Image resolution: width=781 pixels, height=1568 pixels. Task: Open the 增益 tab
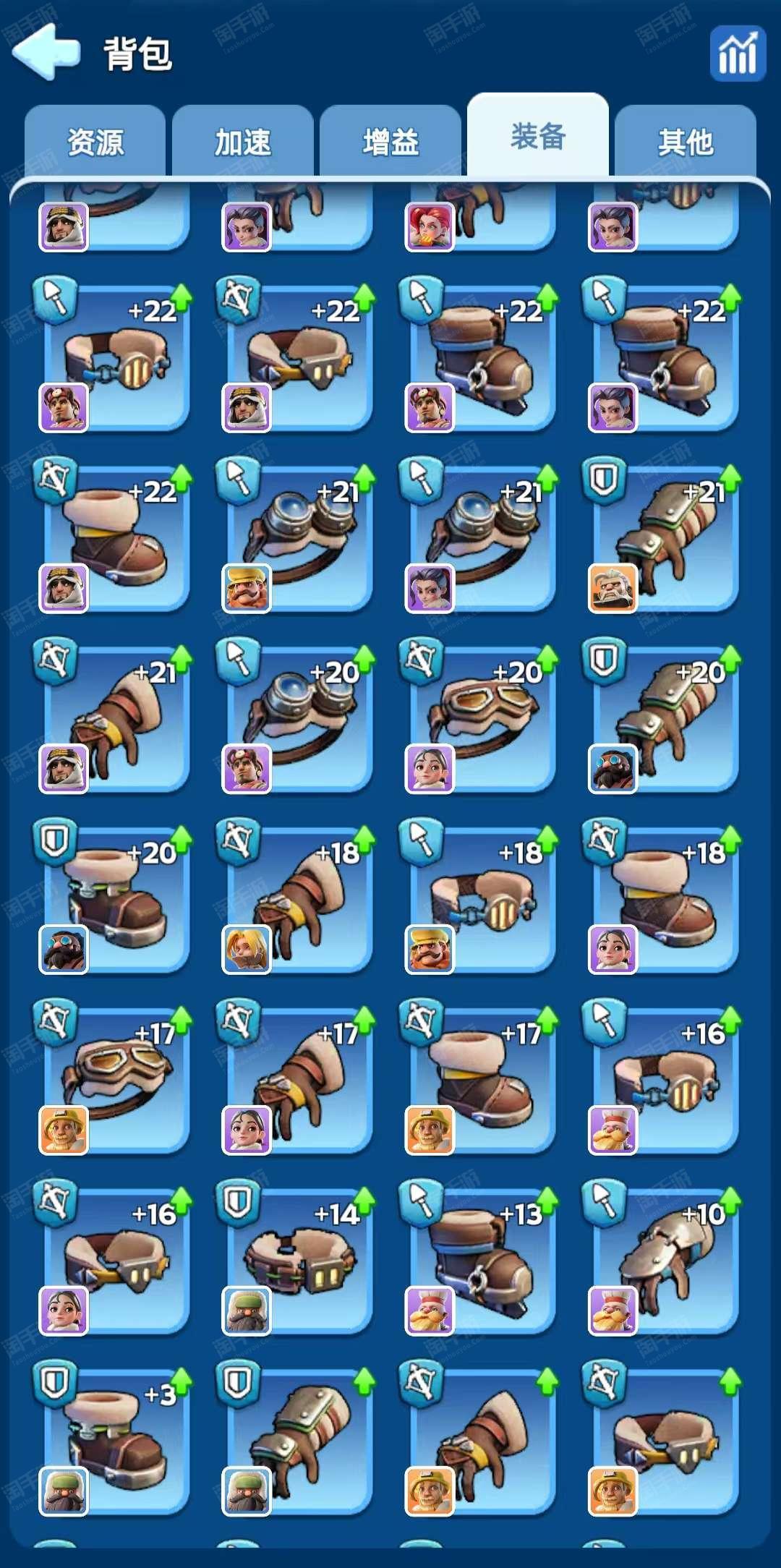[390, 142]
